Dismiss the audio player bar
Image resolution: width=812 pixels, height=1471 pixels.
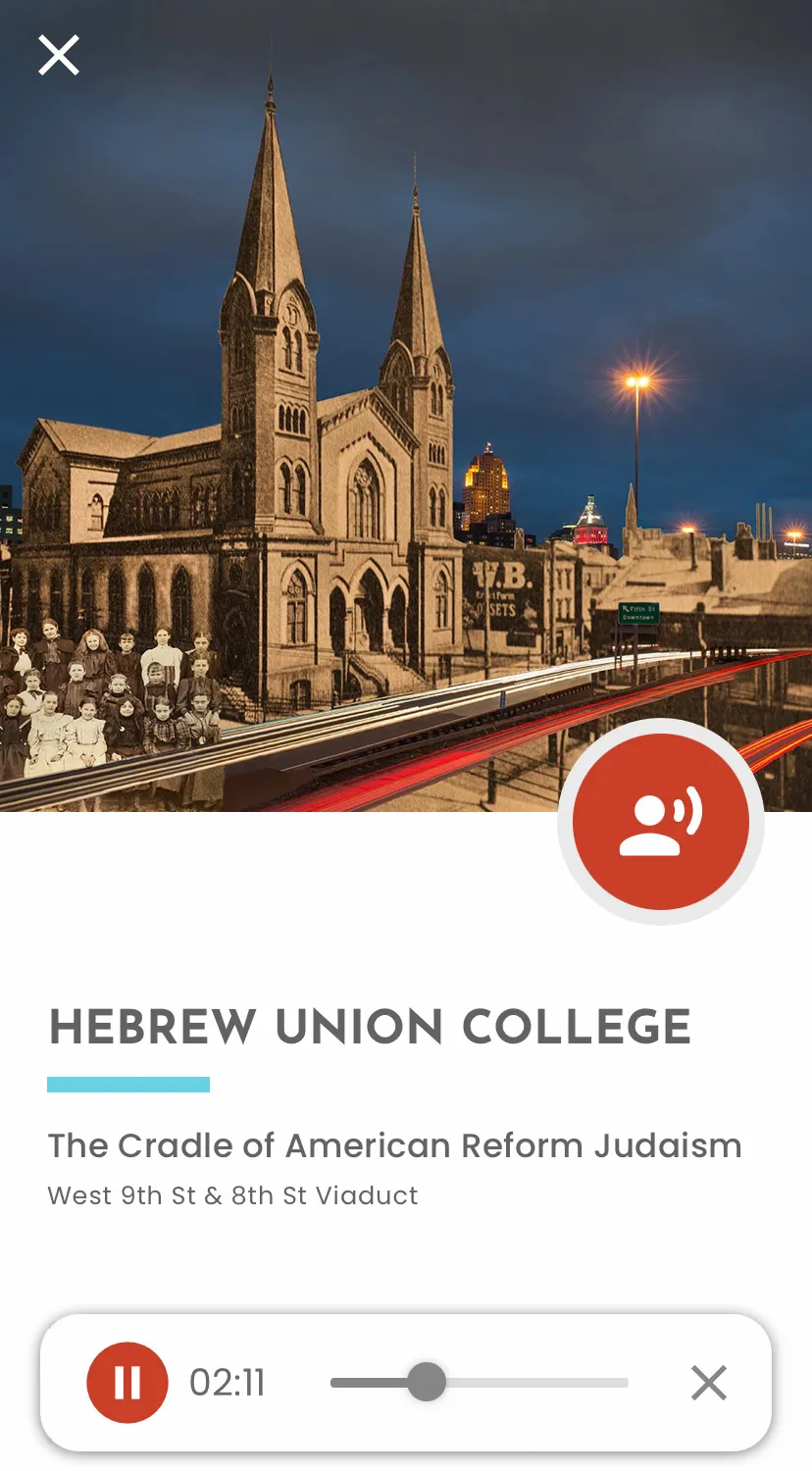(708, 1383)
